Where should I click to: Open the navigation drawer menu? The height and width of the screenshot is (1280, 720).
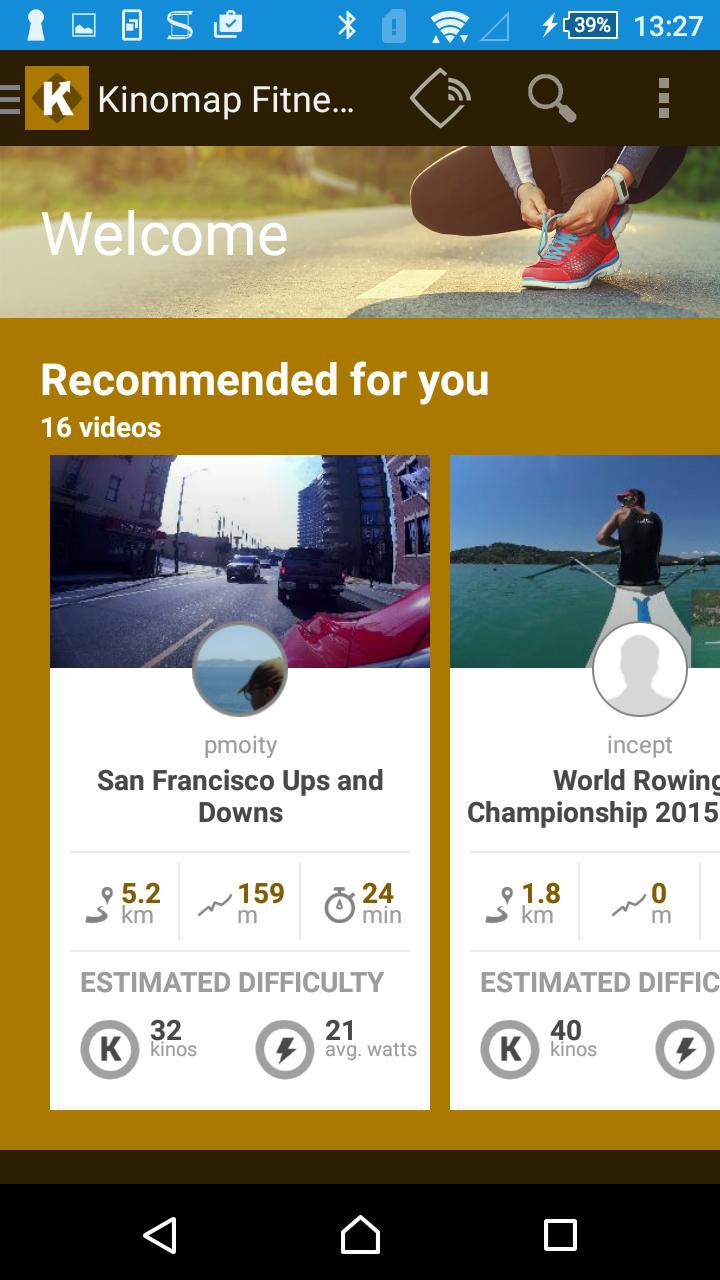[x=12, y=99]
